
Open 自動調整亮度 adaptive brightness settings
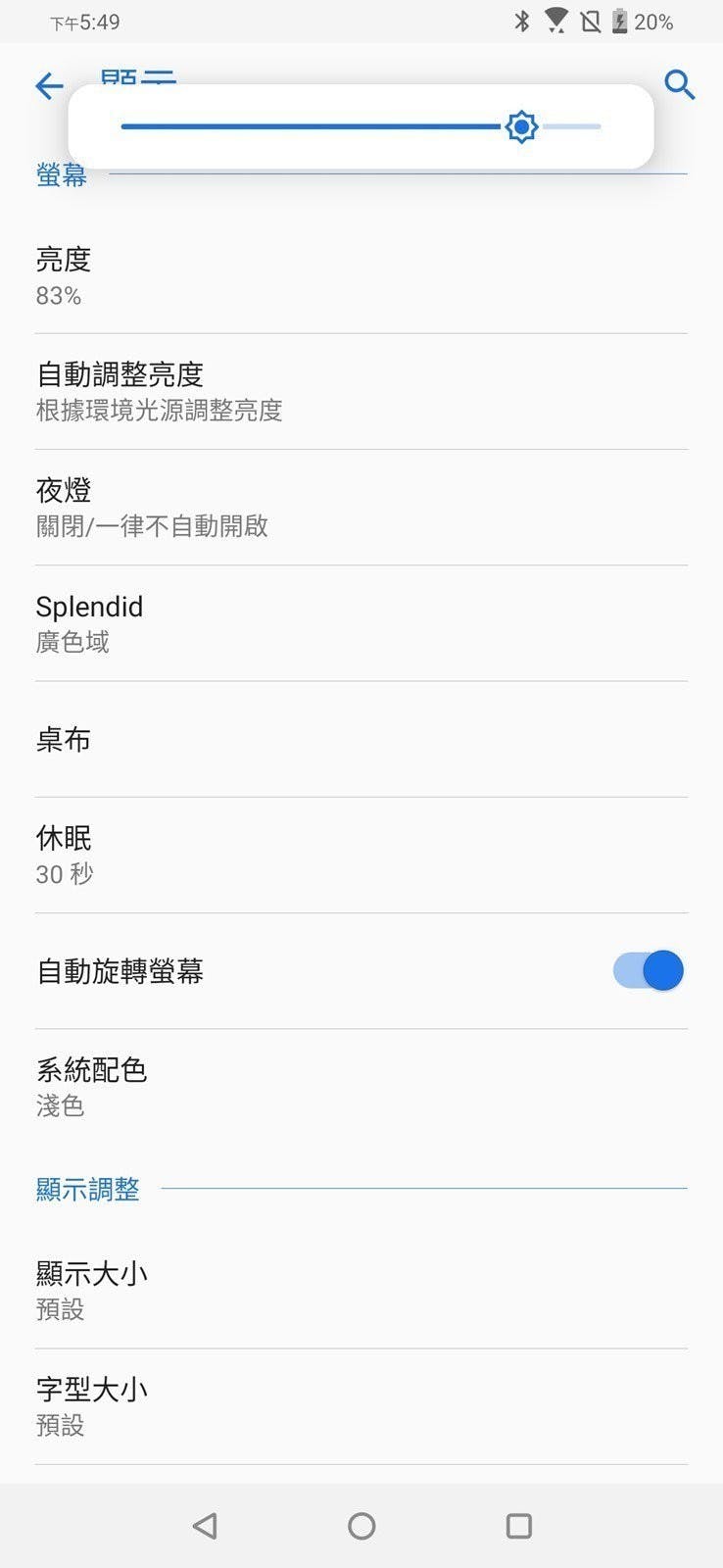[361, 390]
